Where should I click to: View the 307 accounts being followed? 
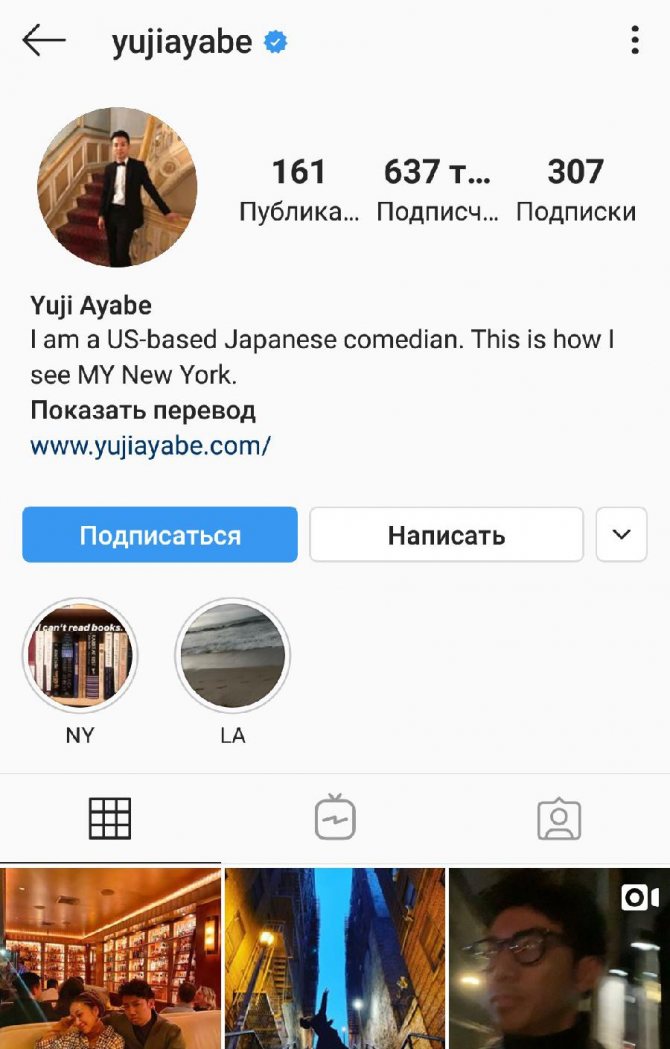point(575,190)
